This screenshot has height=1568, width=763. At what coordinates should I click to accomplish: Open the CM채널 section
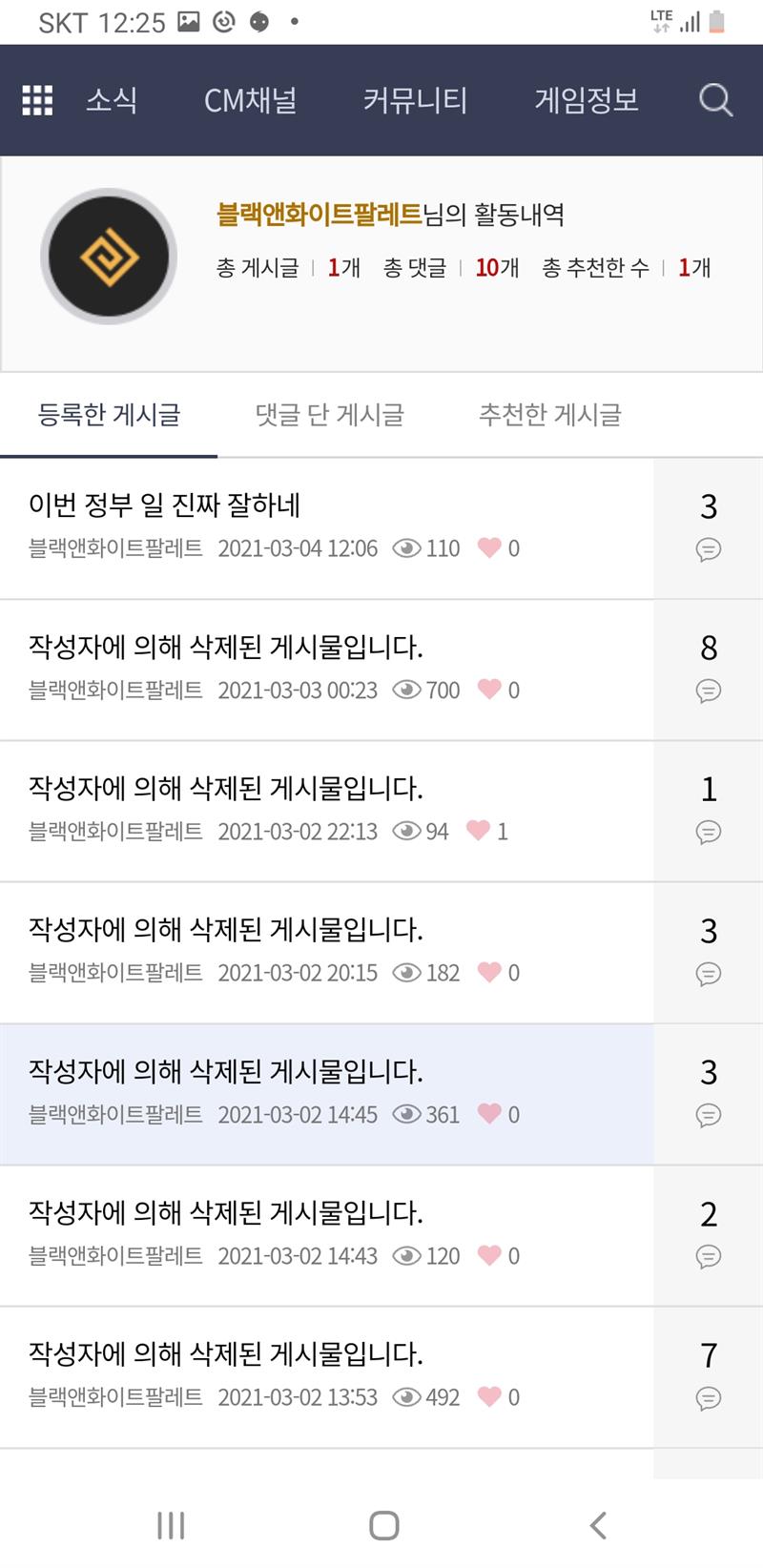coord(251,100)
